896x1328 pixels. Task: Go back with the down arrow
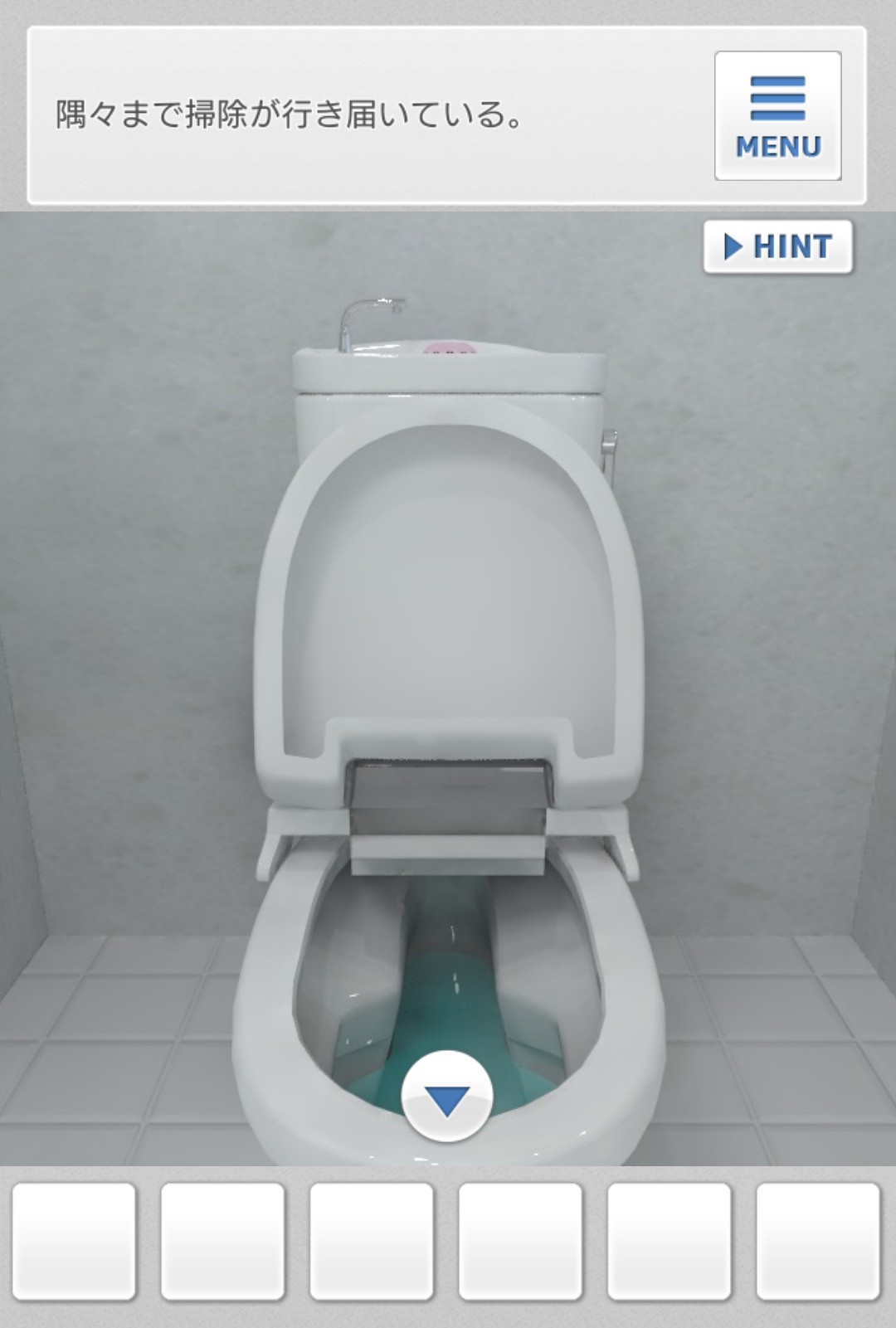click(x=446, y=1096)
